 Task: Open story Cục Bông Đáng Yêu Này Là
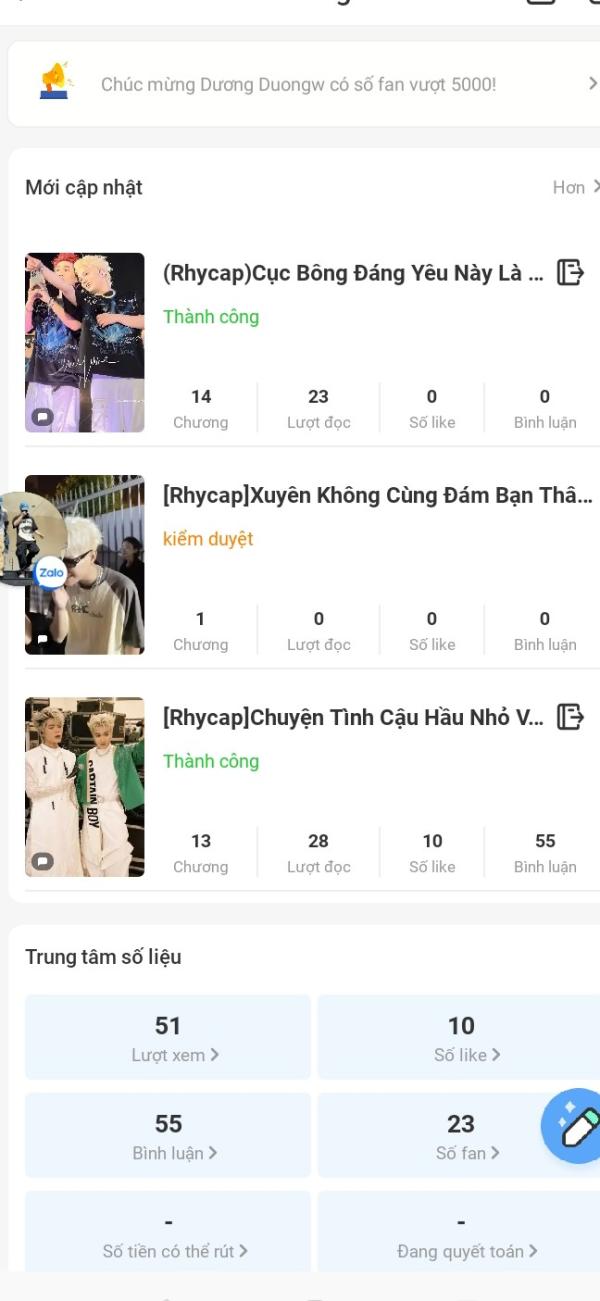(353, 273)
